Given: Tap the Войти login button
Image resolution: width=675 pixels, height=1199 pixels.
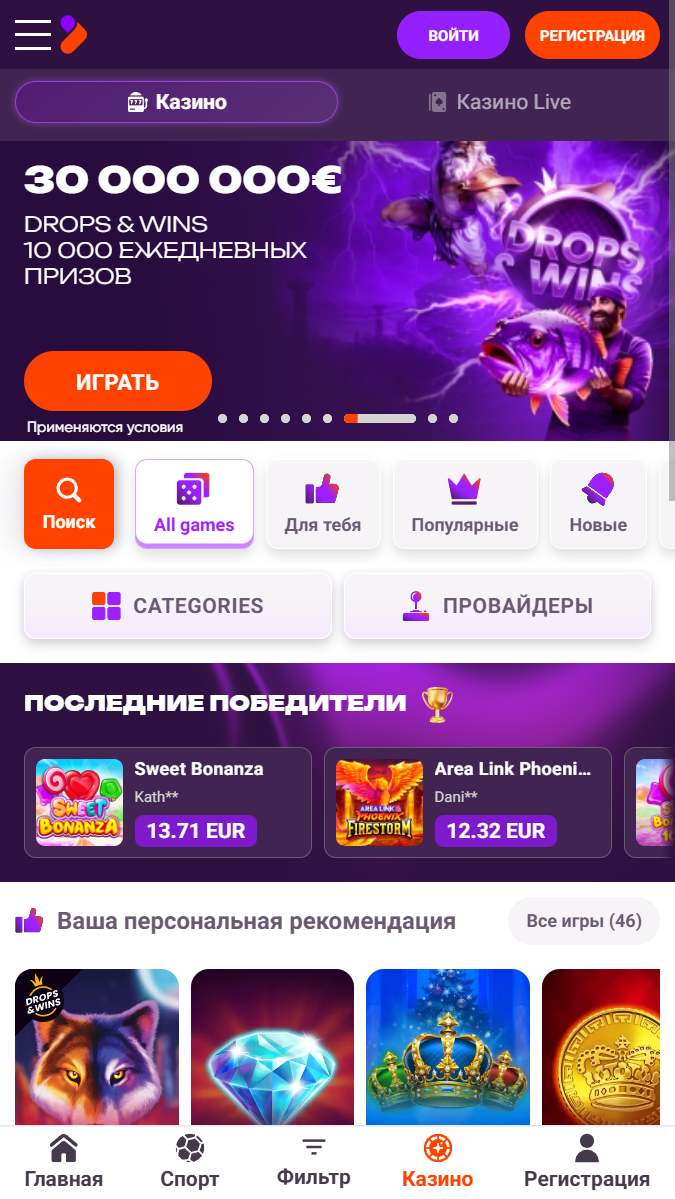Looking at the screenshot, I should point(453,35).
